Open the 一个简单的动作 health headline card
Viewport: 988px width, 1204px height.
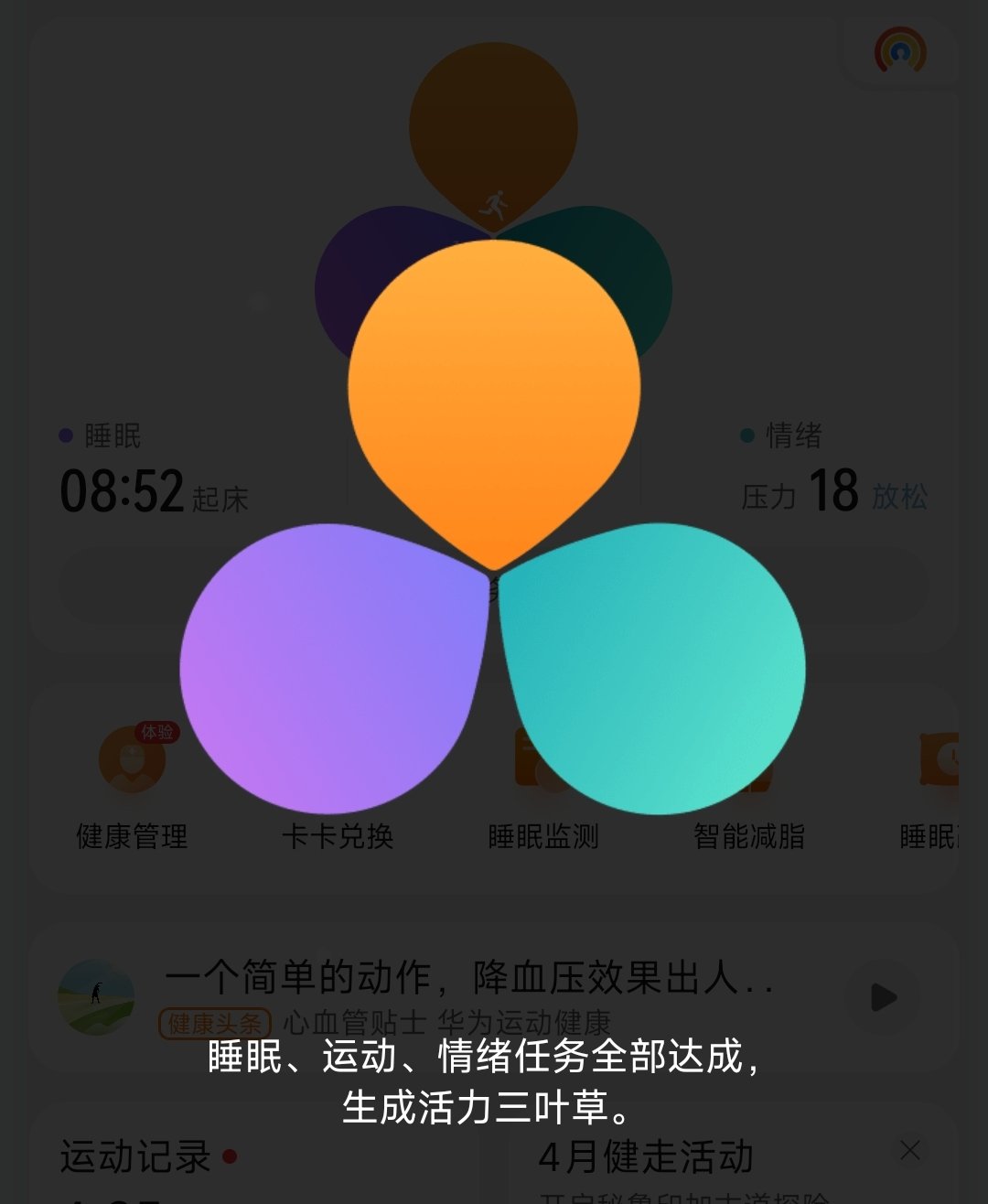click(x=467, y=979)
